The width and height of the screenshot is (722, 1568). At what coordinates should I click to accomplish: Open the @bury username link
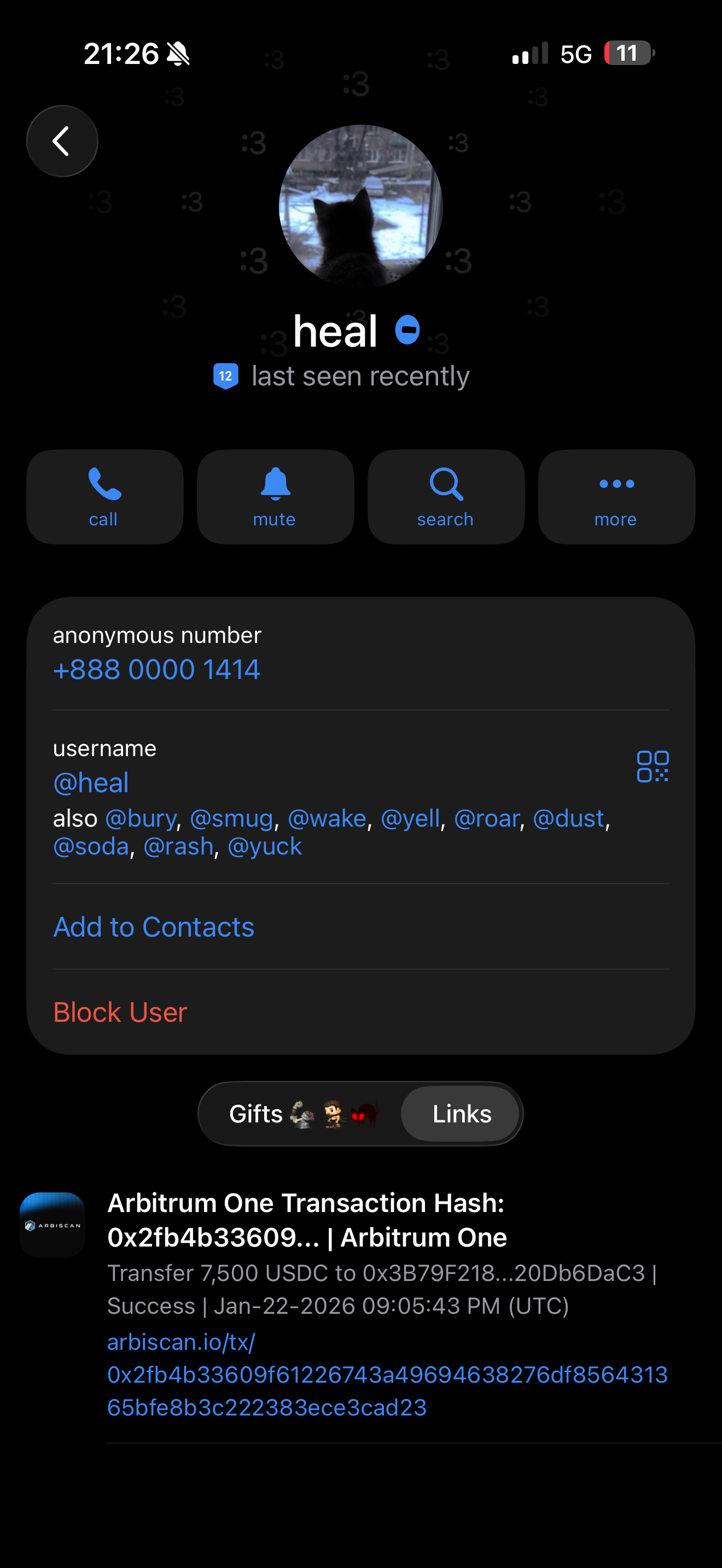click(x=141, y=818)
